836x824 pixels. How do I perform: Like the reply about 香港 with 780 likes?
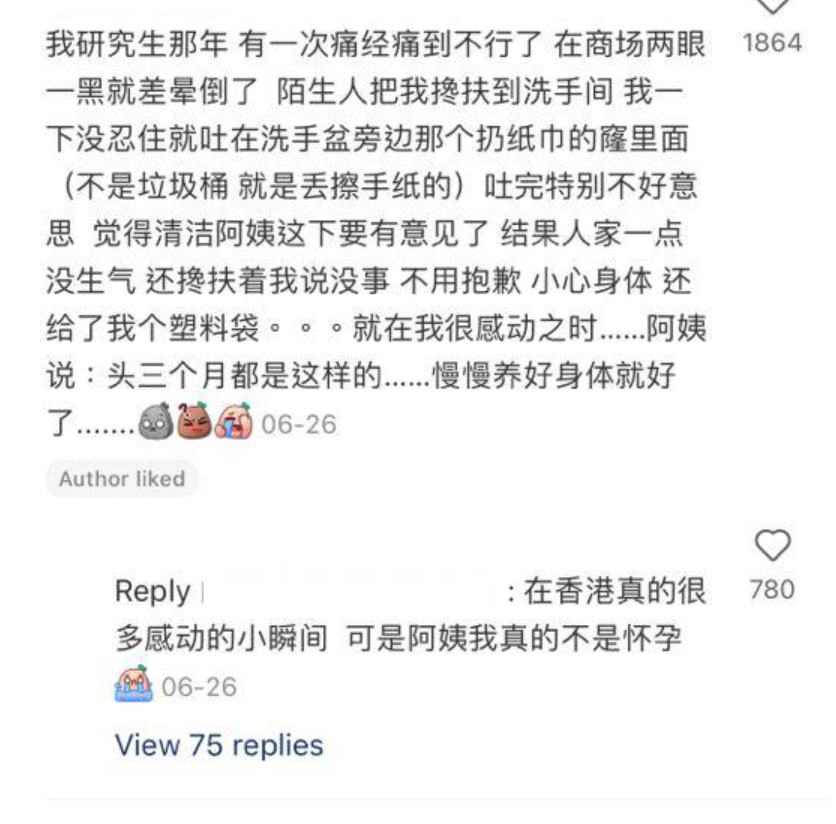tap(771, 546)
